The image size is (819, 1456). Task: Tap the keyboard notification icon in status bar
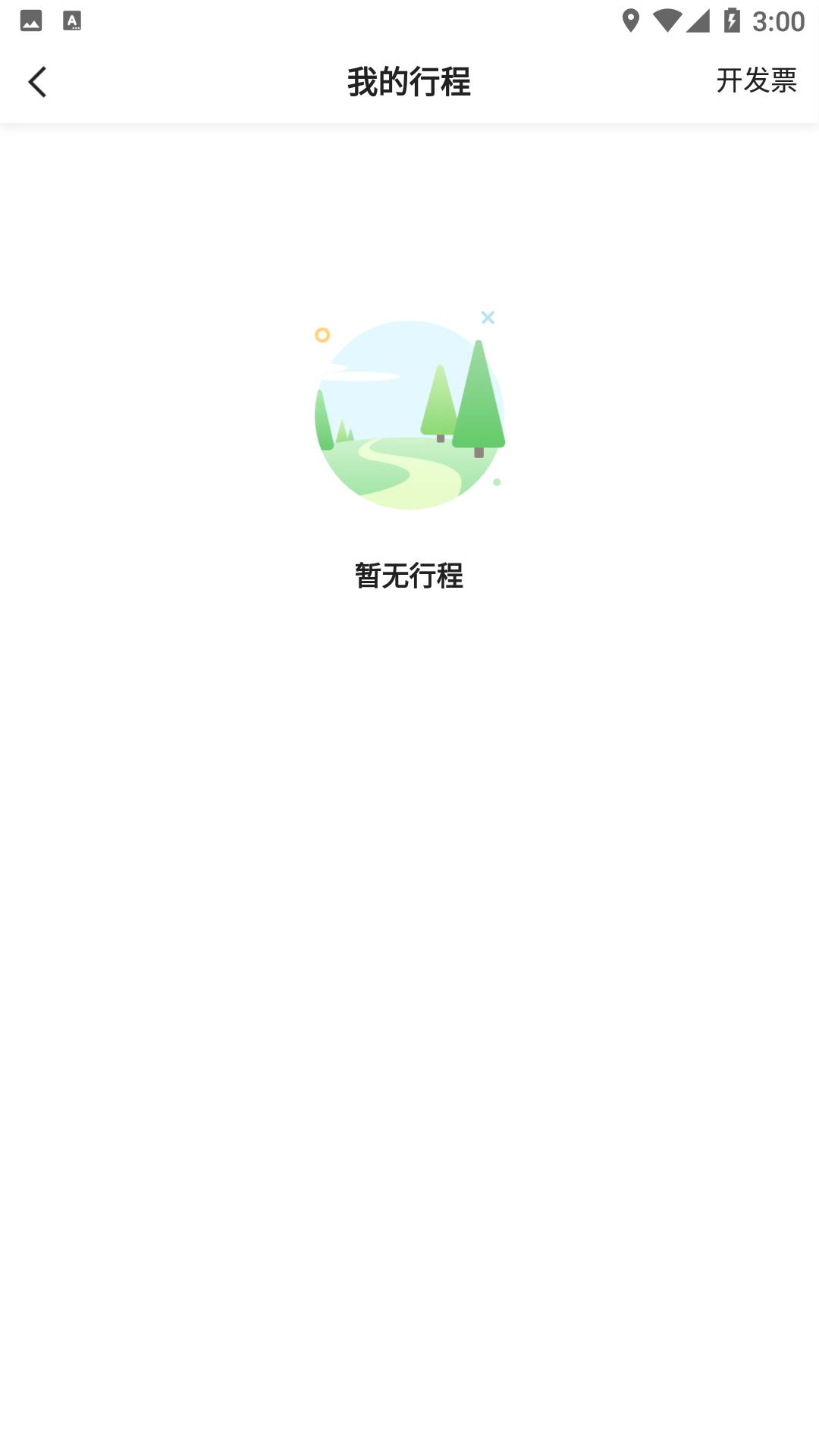click(73, 20)
